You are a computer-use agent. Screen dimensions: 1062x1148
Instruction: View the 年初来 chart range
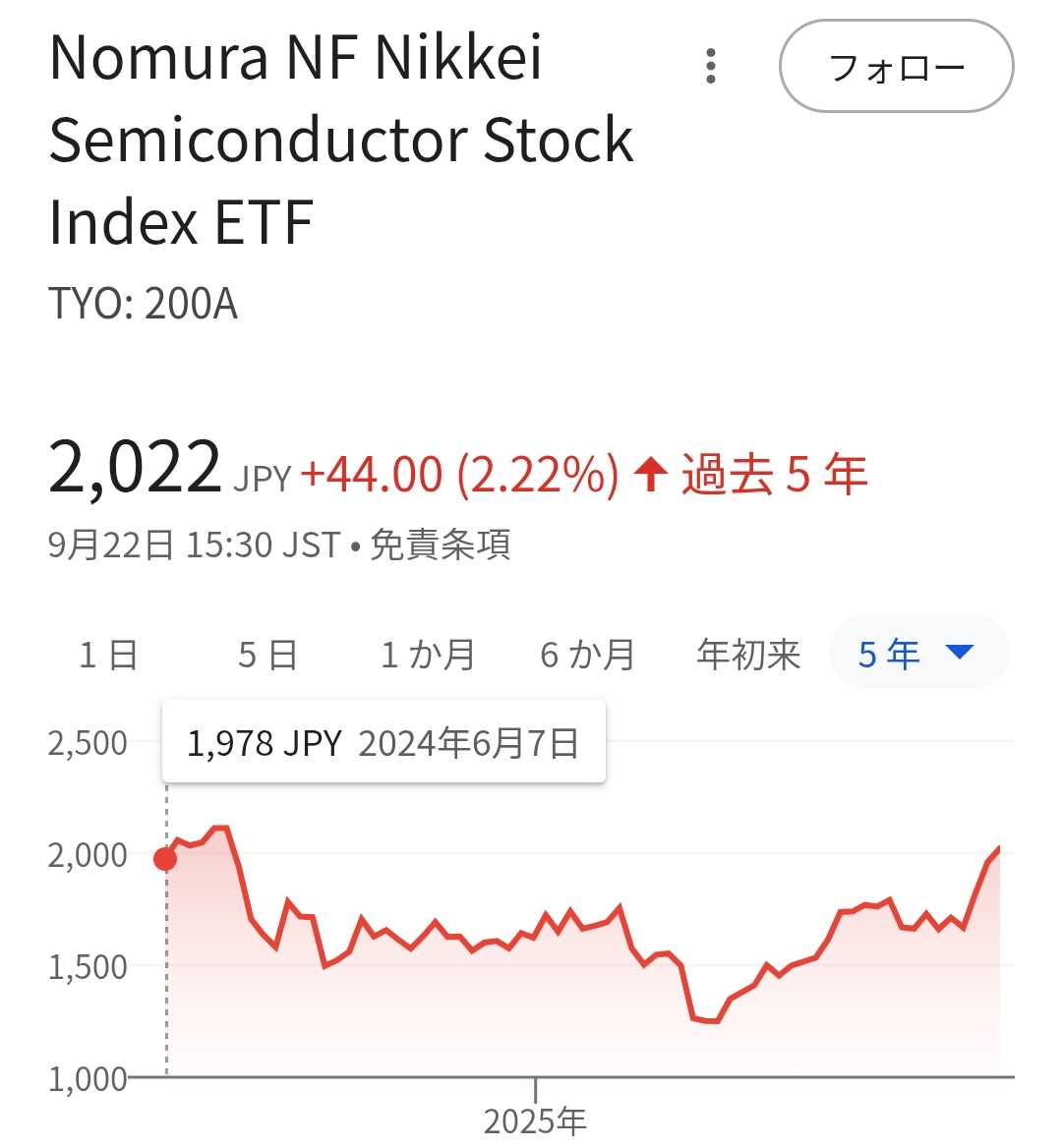coord(748,655)
